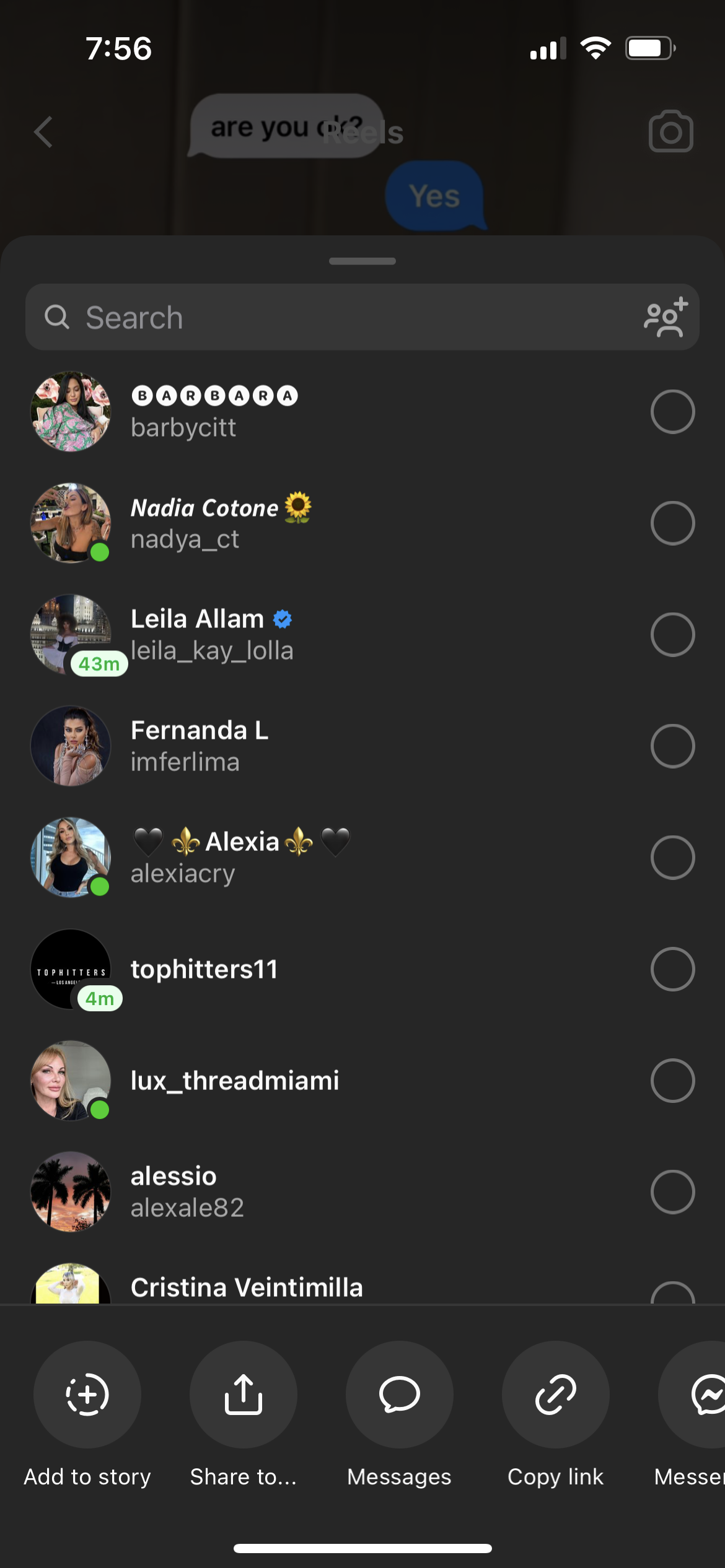Open the camera icon
Screen dimensions: 725x1568
click(x=671, y=131)
